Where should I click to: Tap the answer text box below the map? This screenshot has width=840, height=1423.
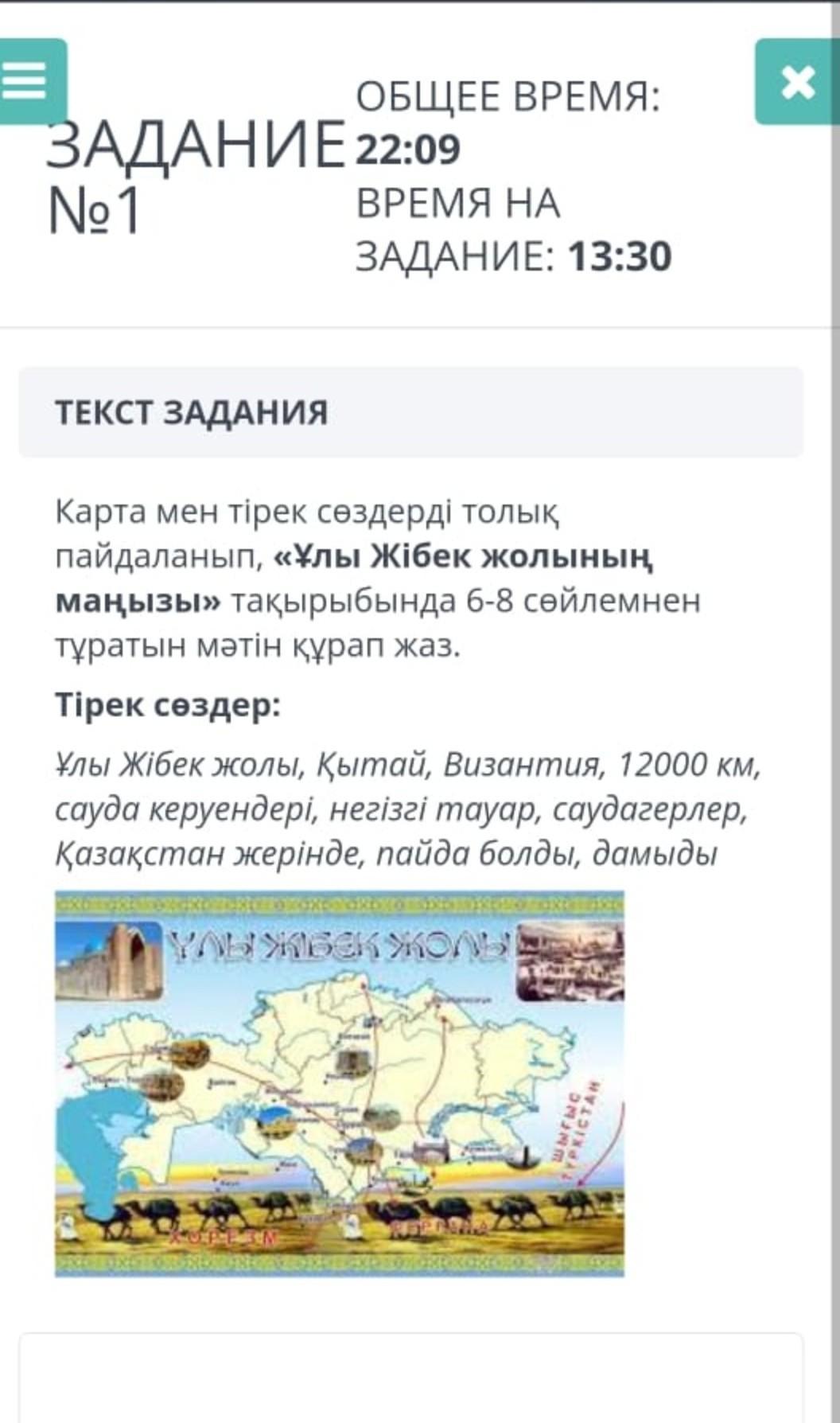tap(410, 1378)
